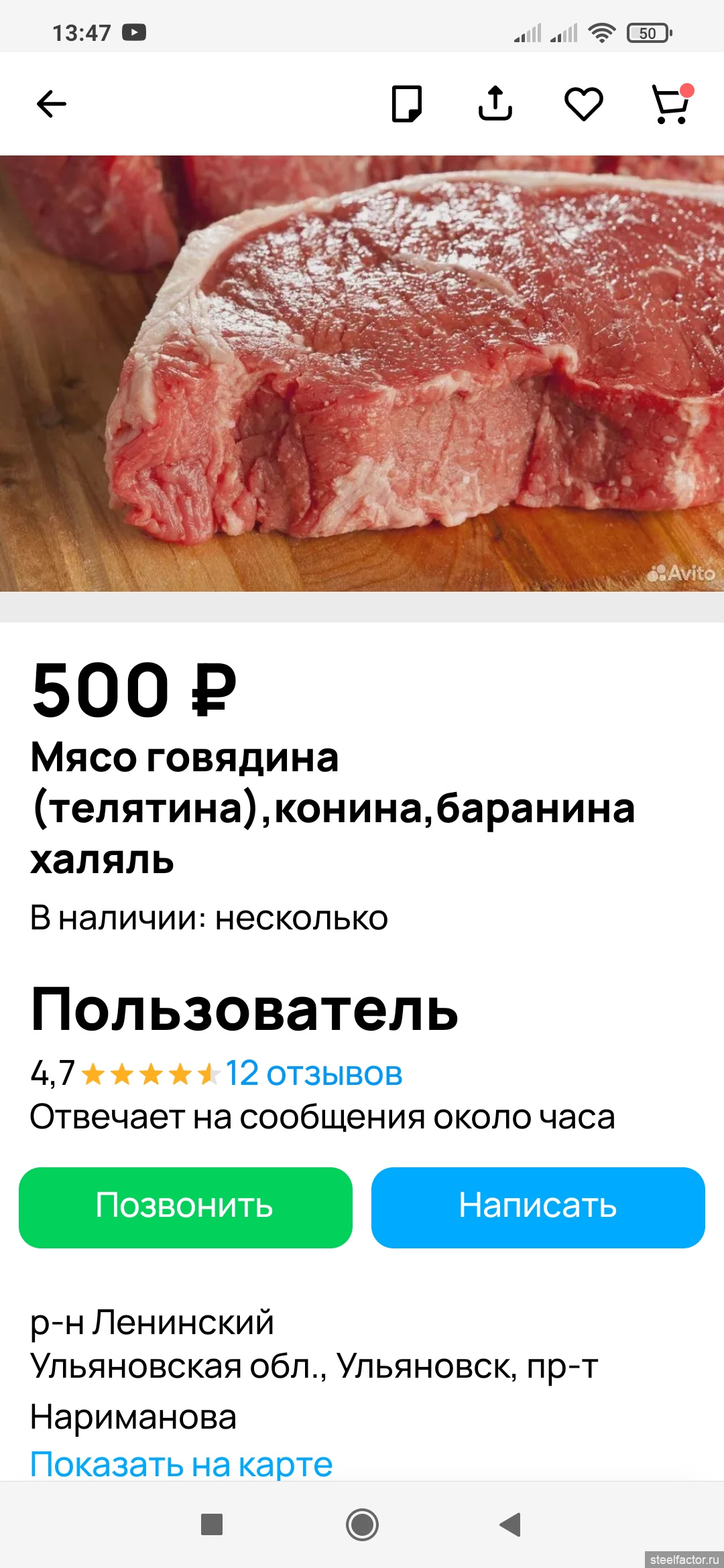This screenshot has width=724, height=1568.
Task: Tap the system home button
Action: (362, 1524)
